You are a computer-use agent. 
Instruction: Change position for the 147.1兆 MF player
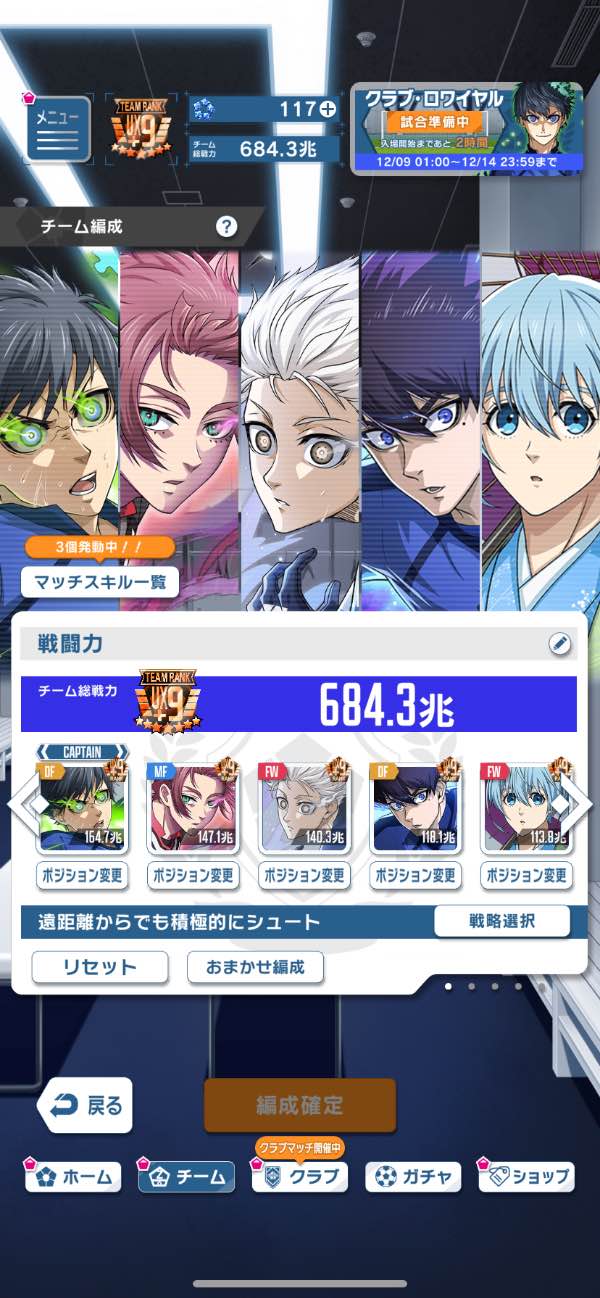click(x=195, y=875)
